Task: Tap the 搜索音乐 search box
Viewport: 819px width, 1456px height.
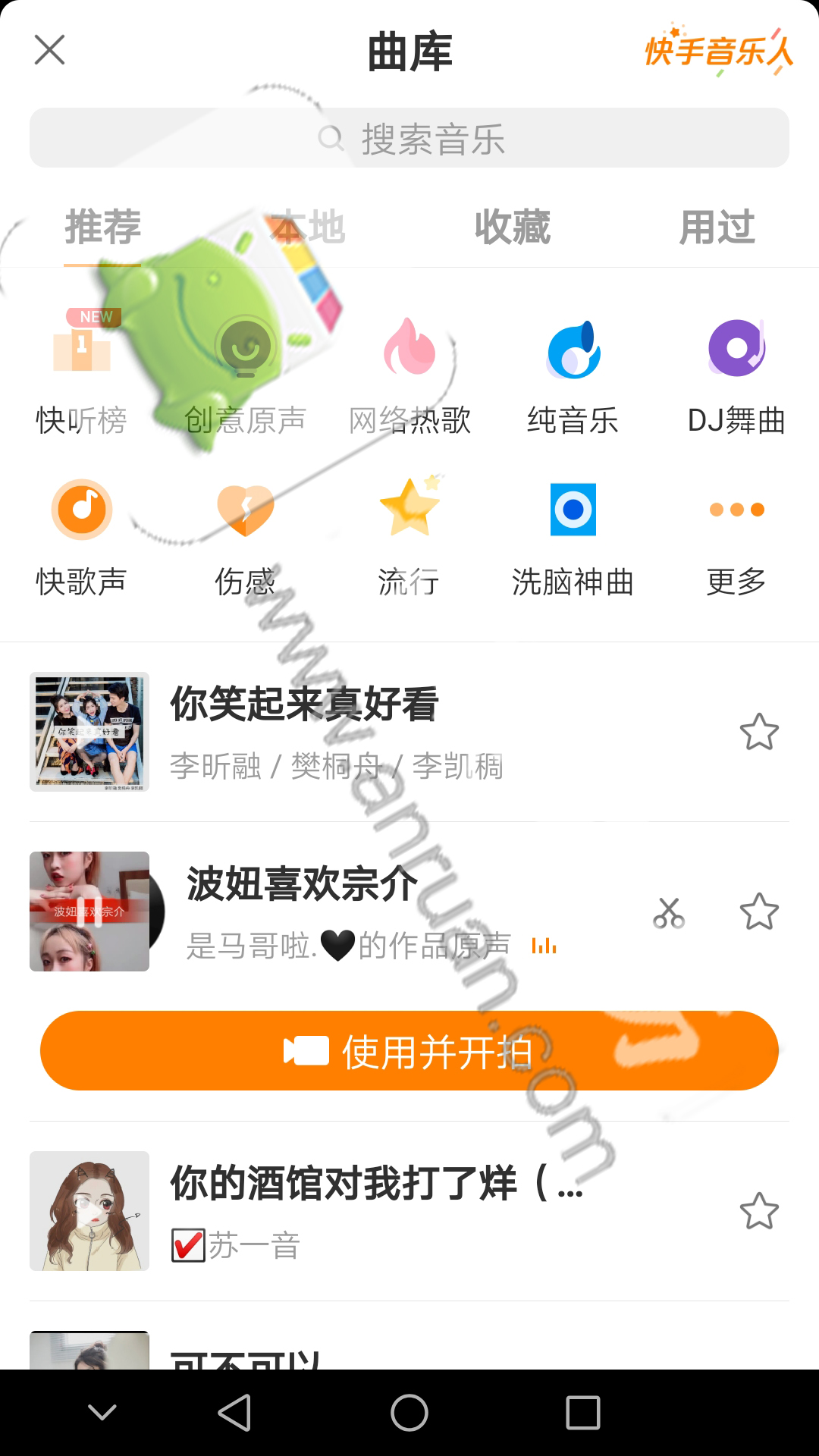Action: coord(409,138)
